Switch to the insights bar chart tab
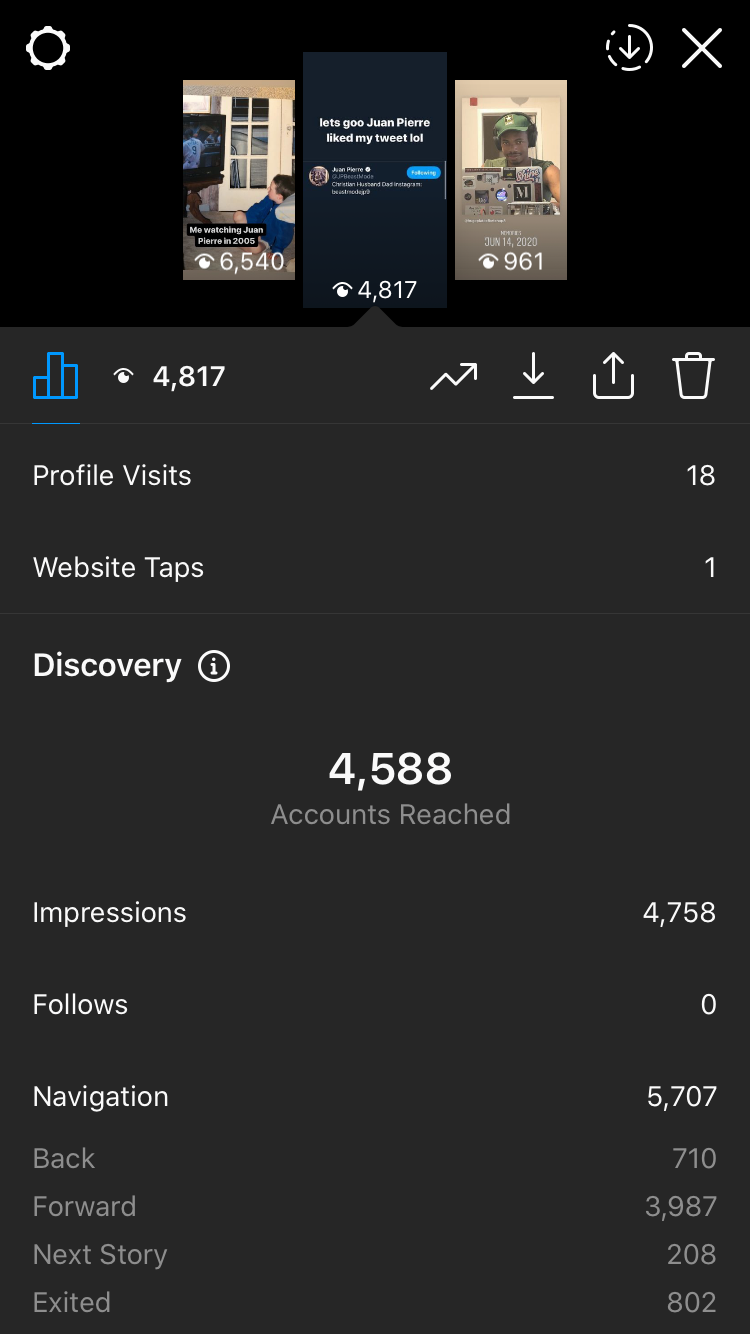Viewport: 750px width, 1334px height. click(x=56, y=376)
